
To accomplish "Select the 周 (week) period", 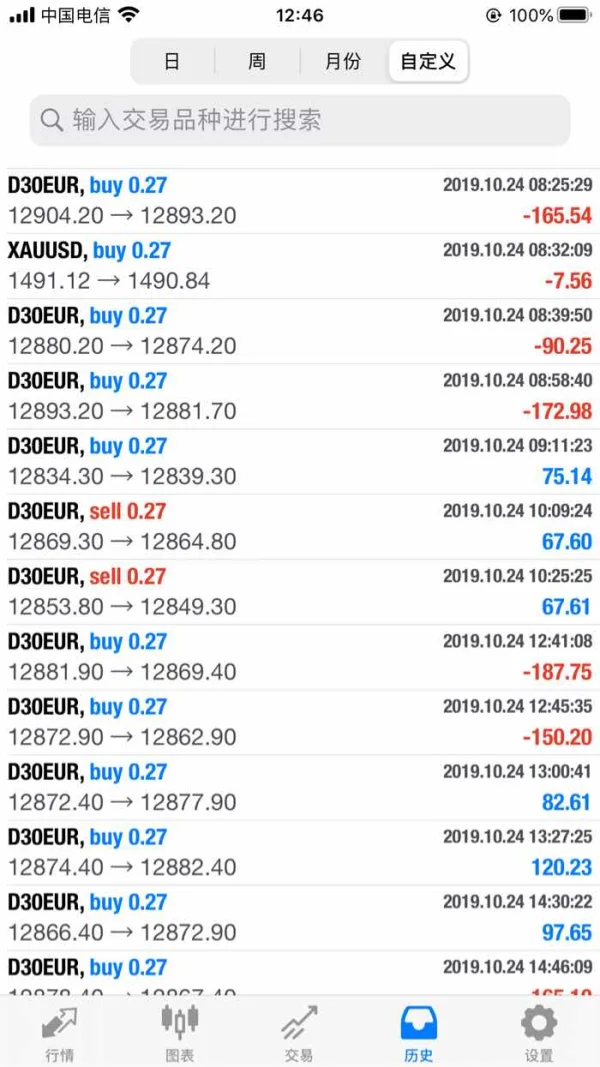I will (257, 62).
